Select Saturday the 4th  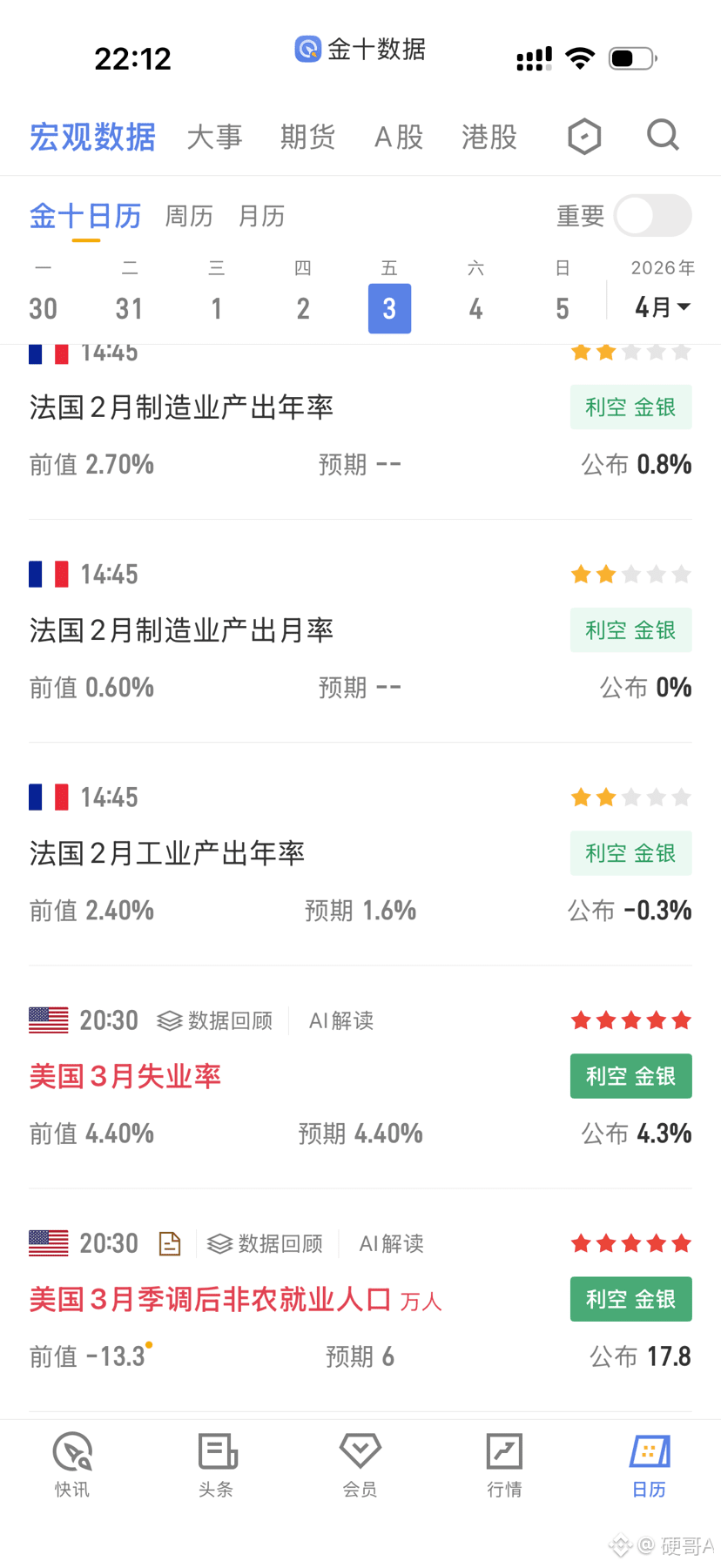(475, 308)
